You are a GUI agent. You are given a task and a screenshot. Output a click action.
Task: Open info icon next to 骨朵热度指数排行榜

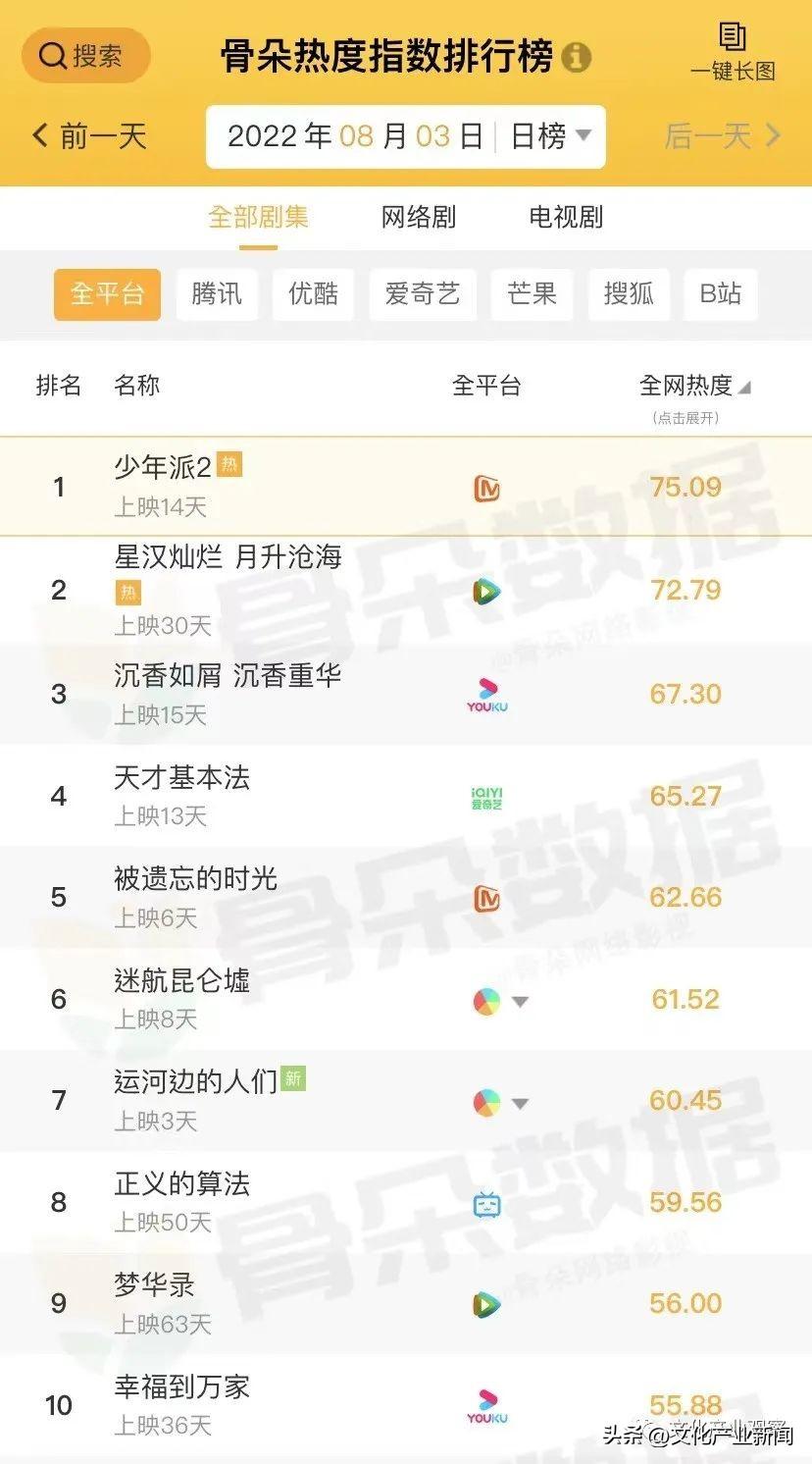tap(577, 57)
